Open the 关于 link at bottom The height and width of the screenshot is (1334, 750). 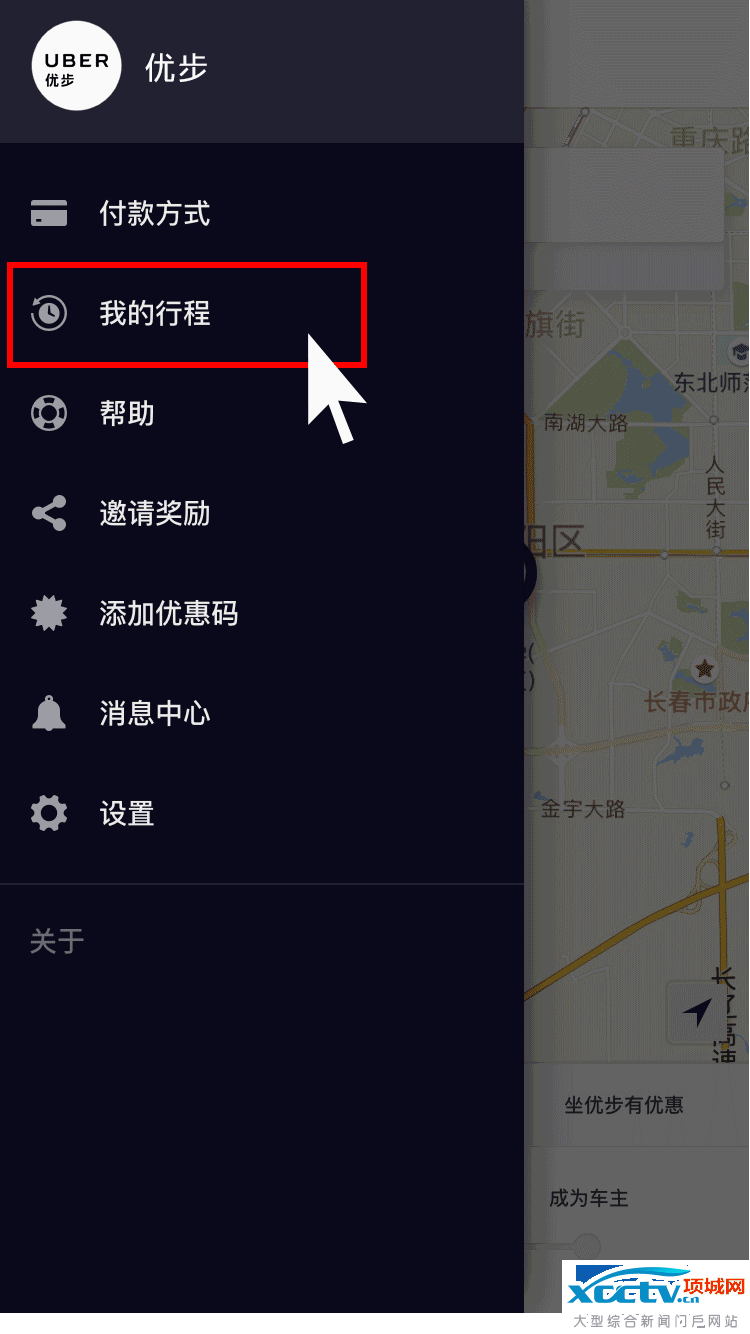[56, 940]
